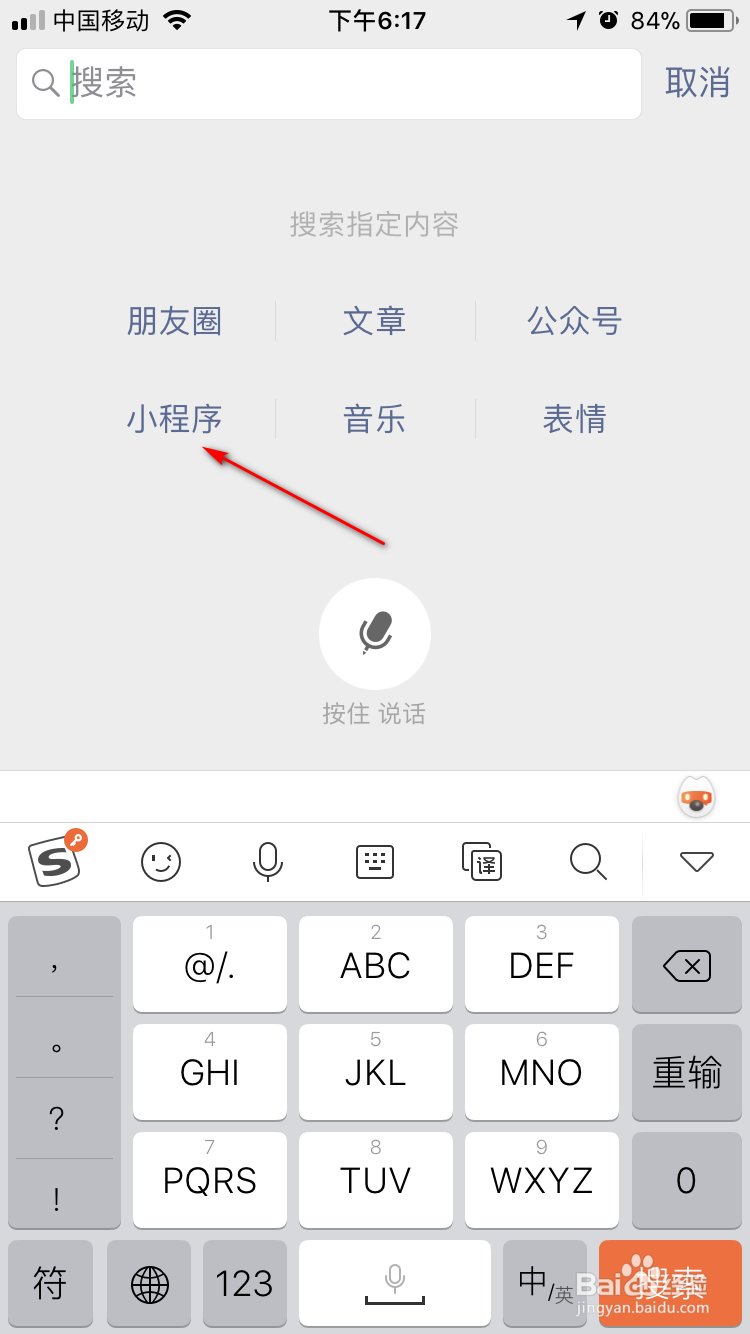Viewport: 750px width, 1334px height.
Task: Switch to numeric keypad with 123 key
Action: coord(245,1284)
